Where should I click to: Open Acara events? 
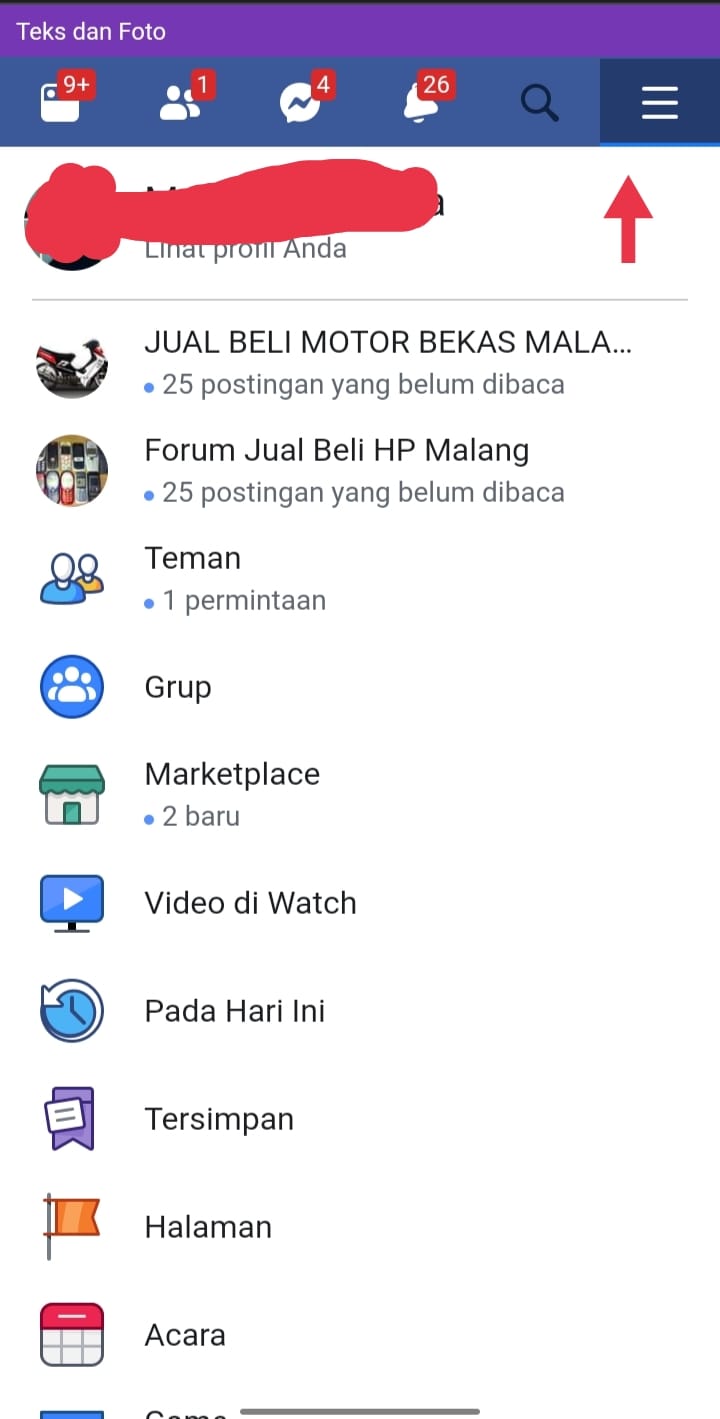(185, 1335)
